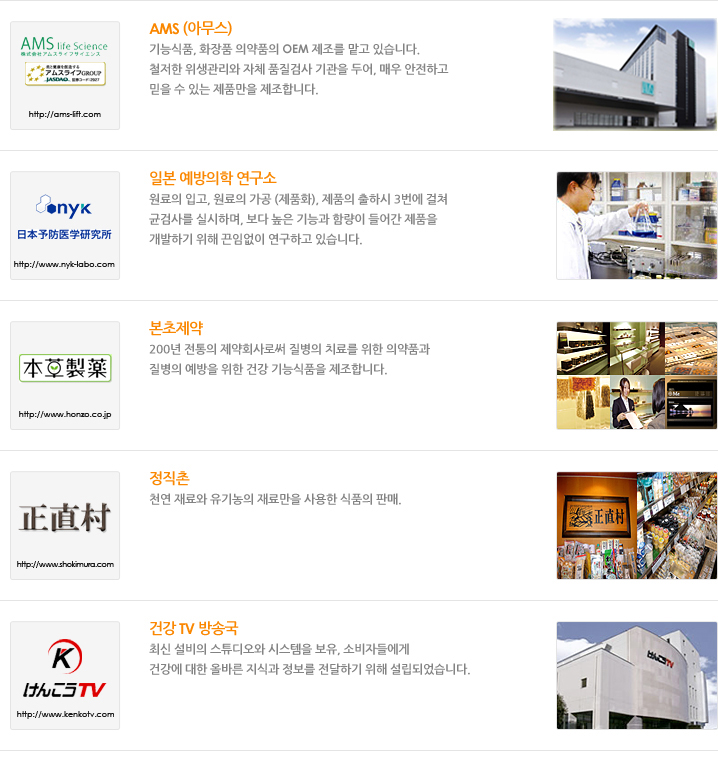This screenshot has width=718, height=781.
Task: Visit the nyk-labo.com partner link
Action: tap(65, 225)
